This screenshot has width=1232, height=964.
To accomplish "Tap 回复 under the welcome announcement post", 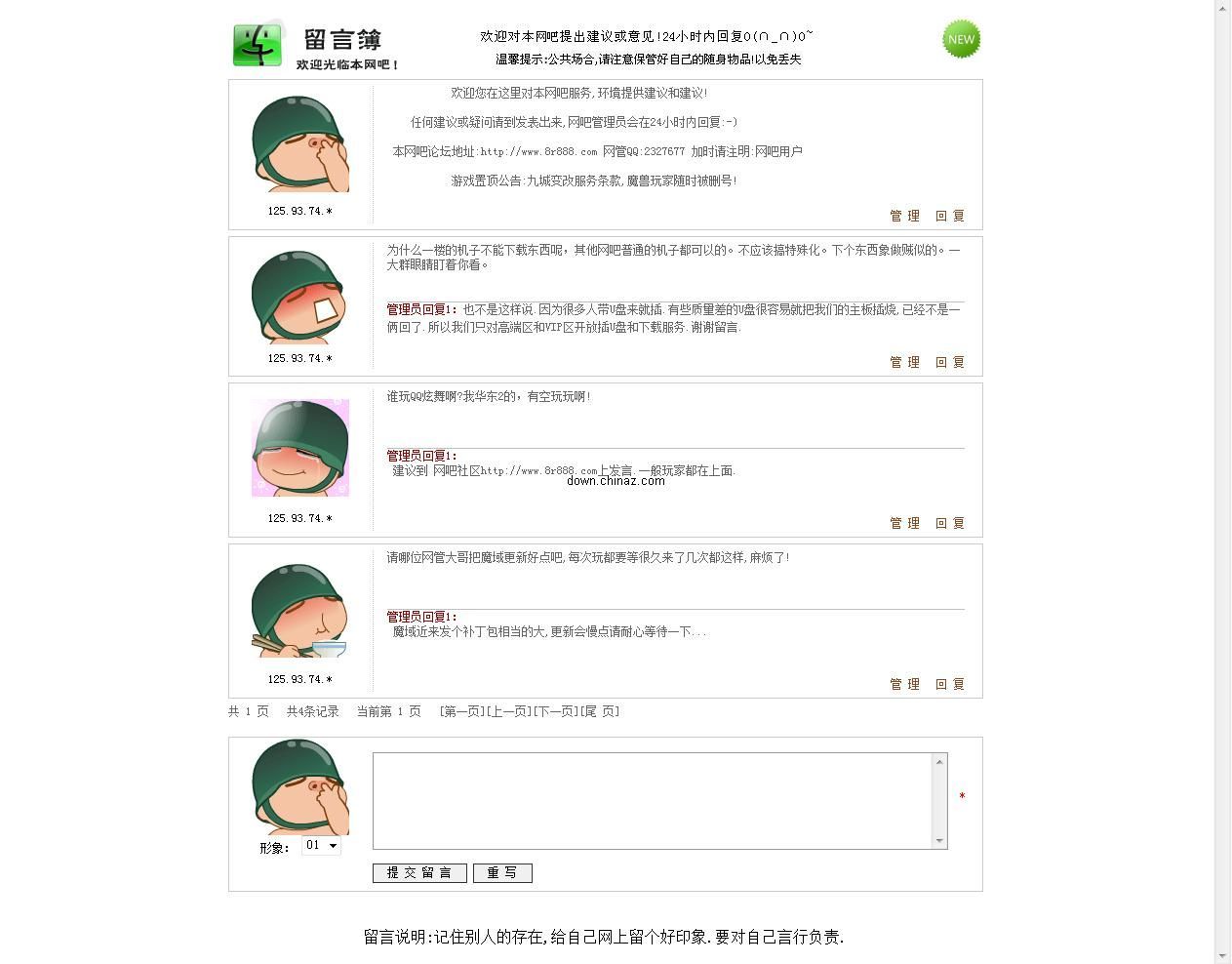I will click(950, 216).
